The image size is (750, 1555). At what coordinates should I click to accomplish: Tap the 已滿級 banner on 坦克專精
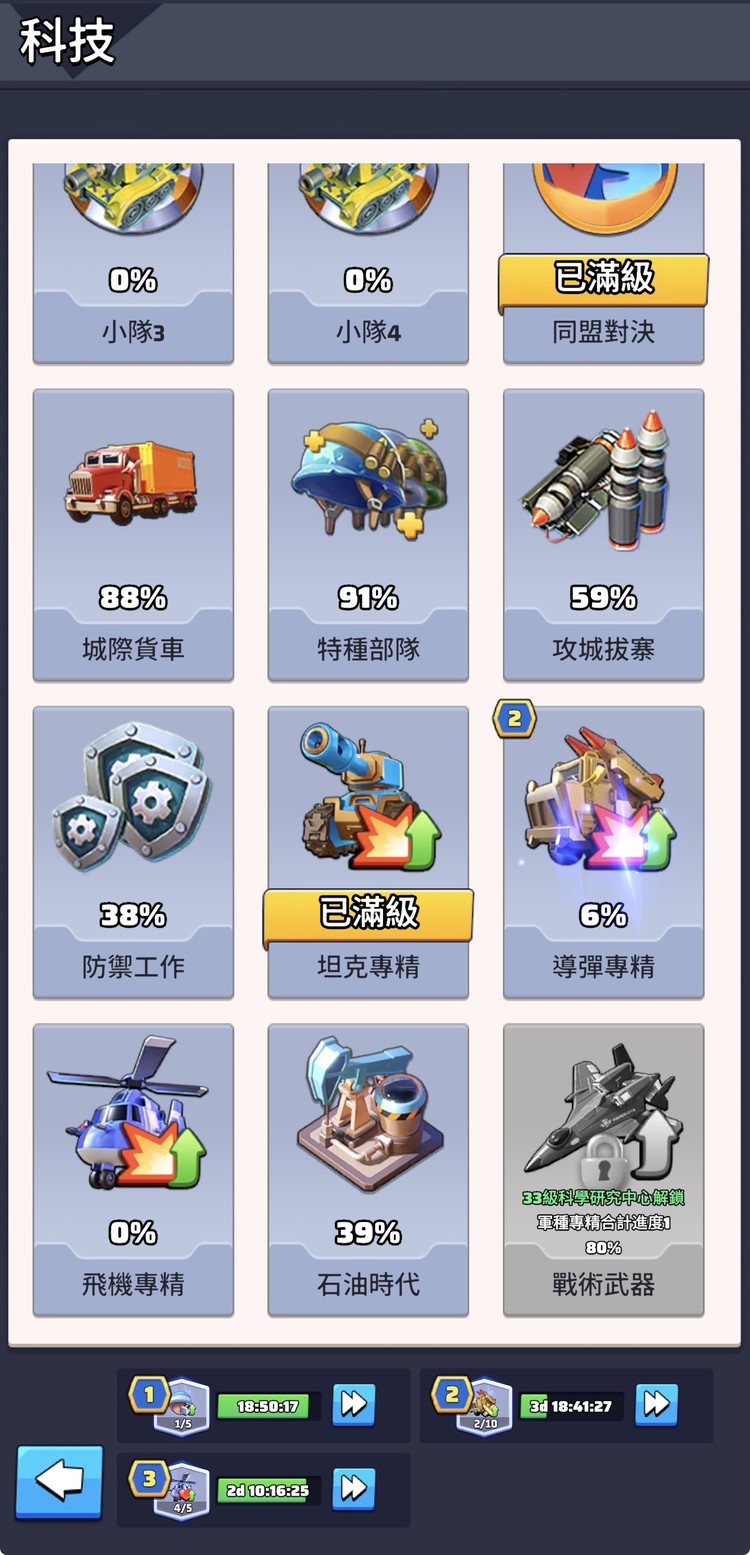368,914
